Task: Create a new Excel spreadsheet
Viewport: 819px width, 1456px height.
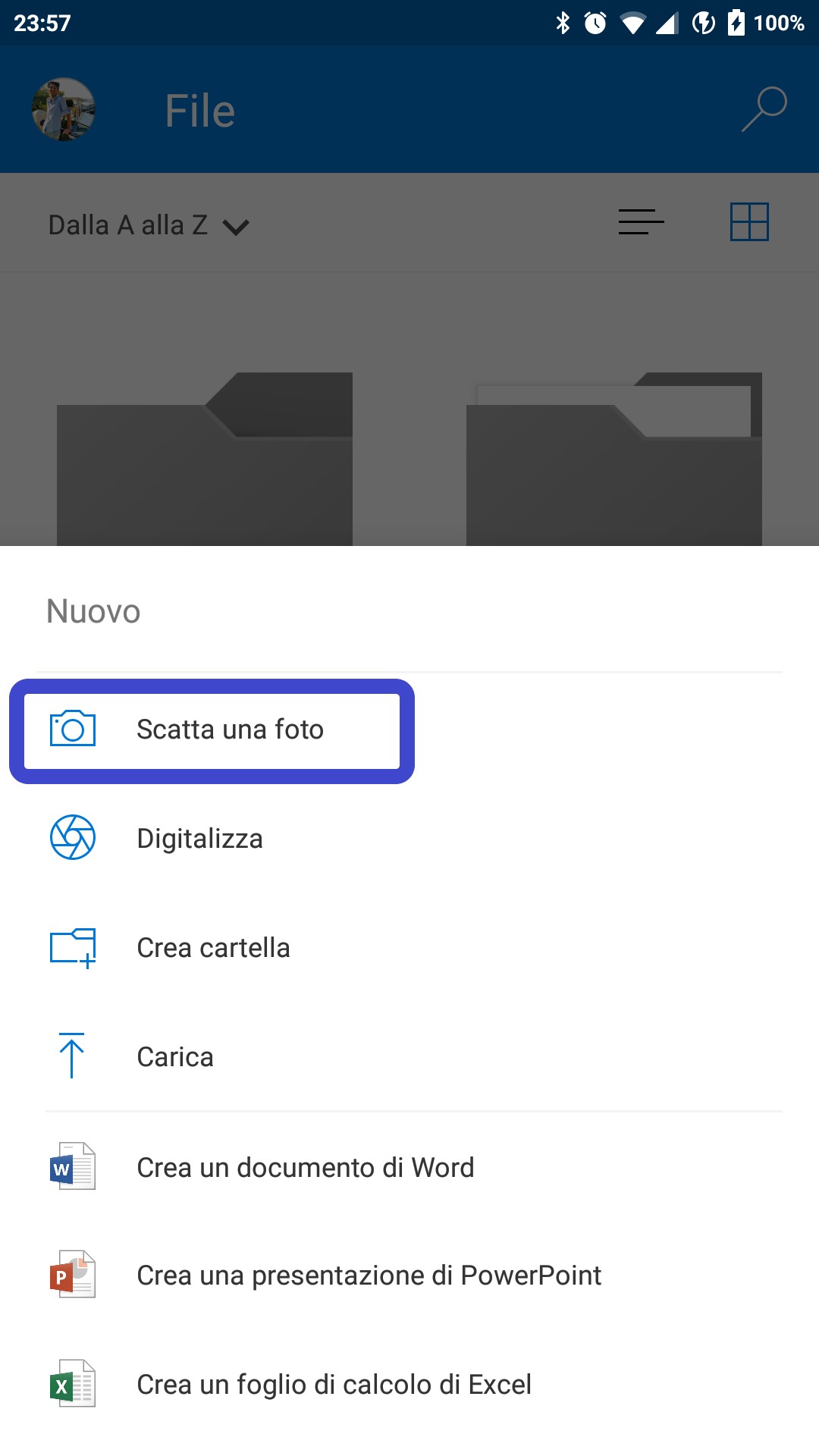Action: coord(409,1385)
